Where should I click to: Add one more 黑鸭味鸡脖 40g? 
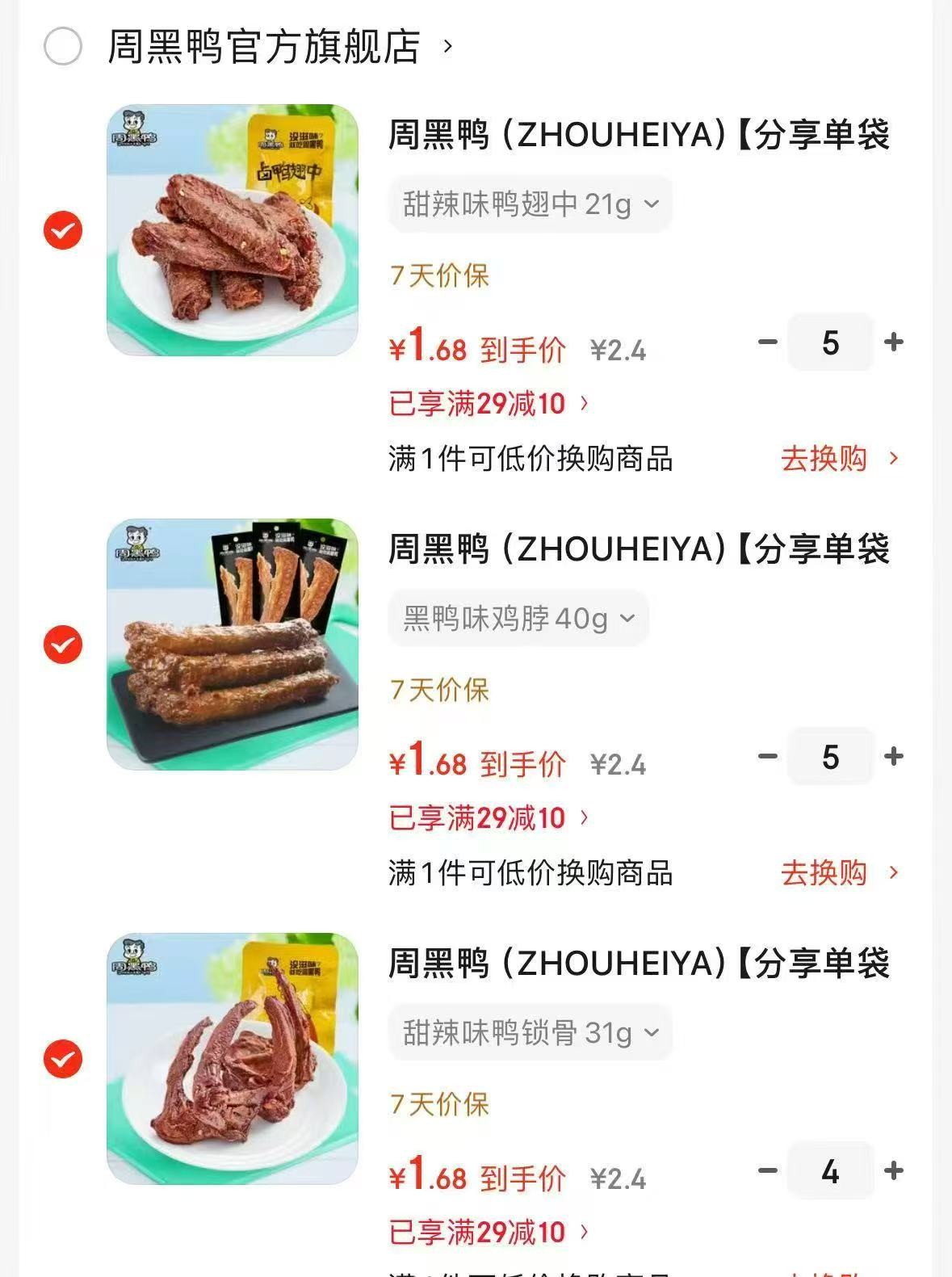893,757
